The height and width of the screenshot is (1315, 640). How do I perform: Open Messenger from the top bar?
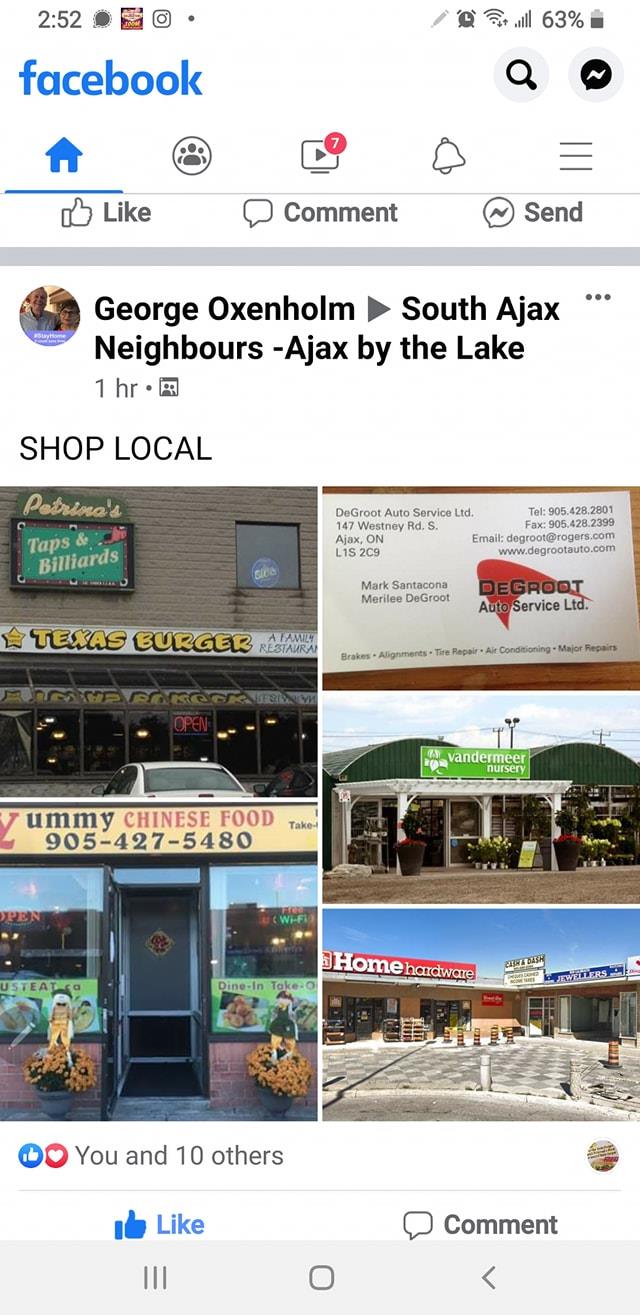point(595,75)
